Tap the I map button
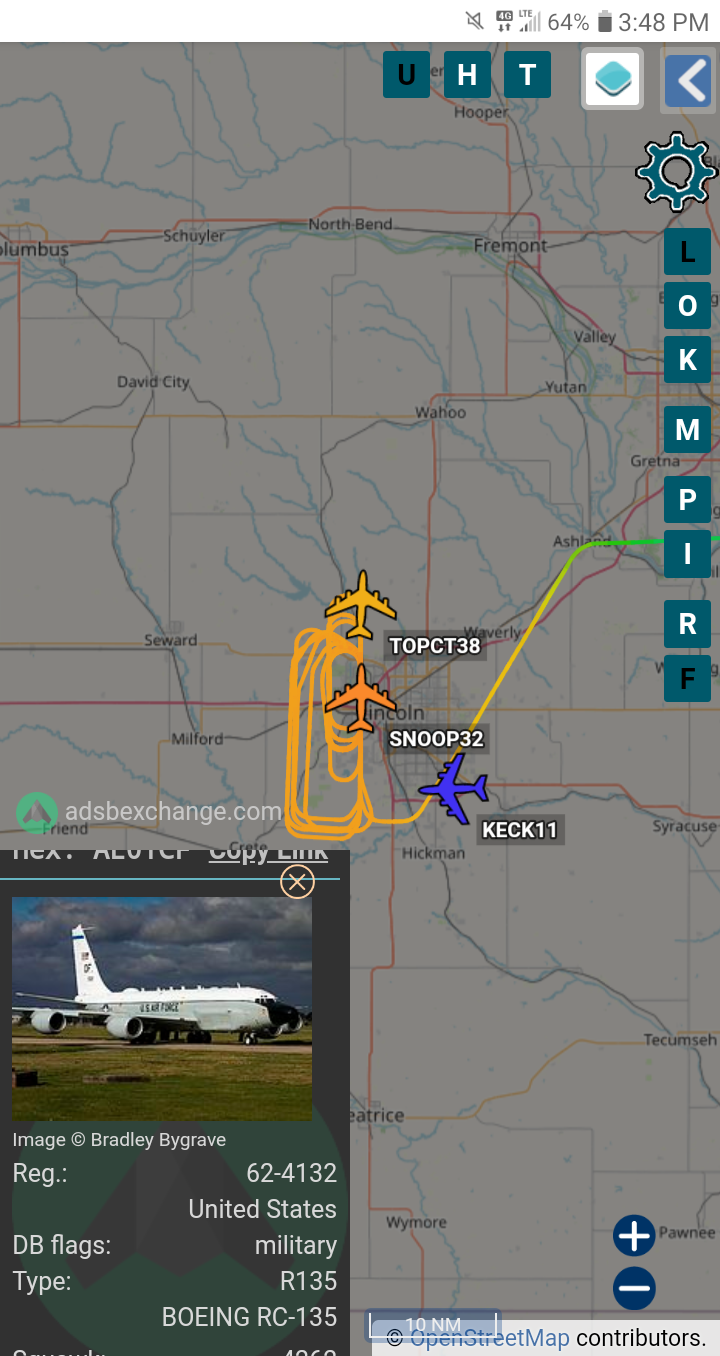Viewport: 720px width, 1356px height. pyautogui.click(x=688, y=554)
